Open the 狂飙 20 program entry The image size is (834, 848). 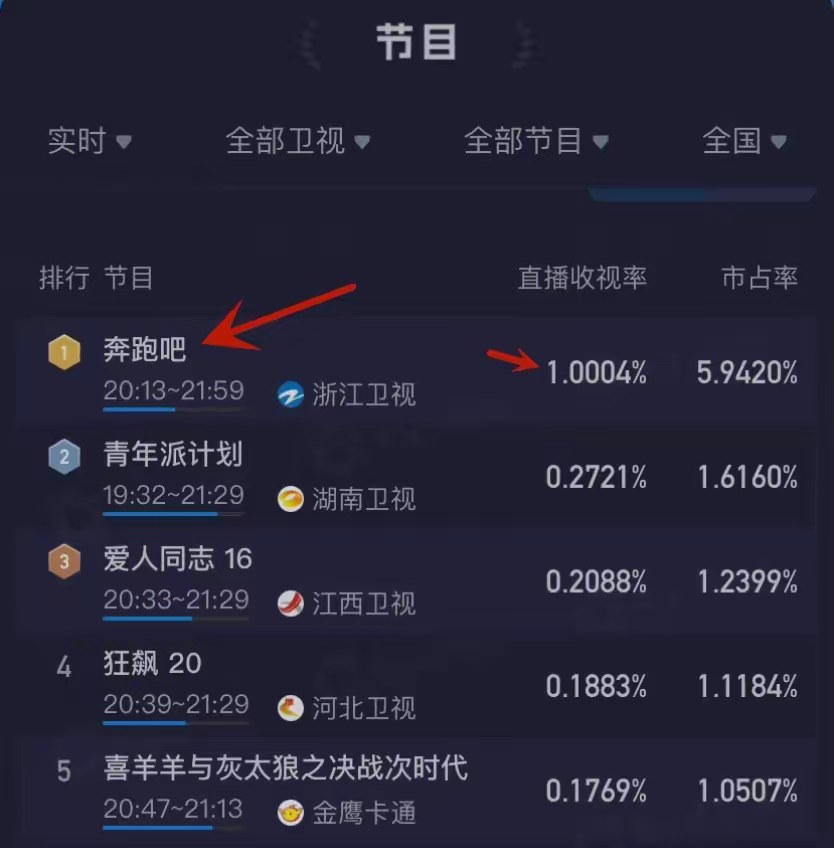click(152, 663)
